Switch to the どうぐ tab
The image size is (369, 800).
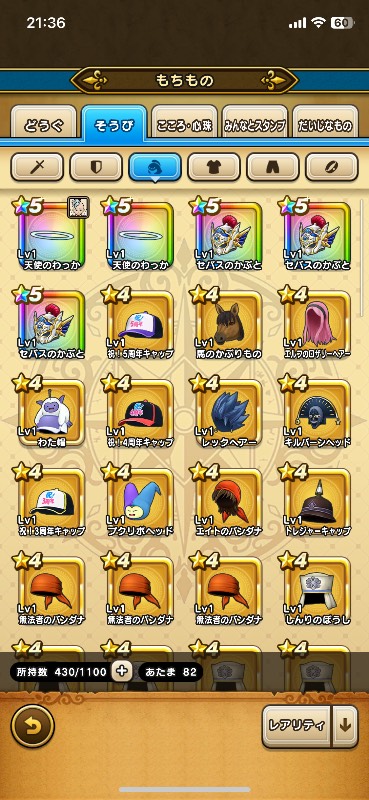[43, 122]
